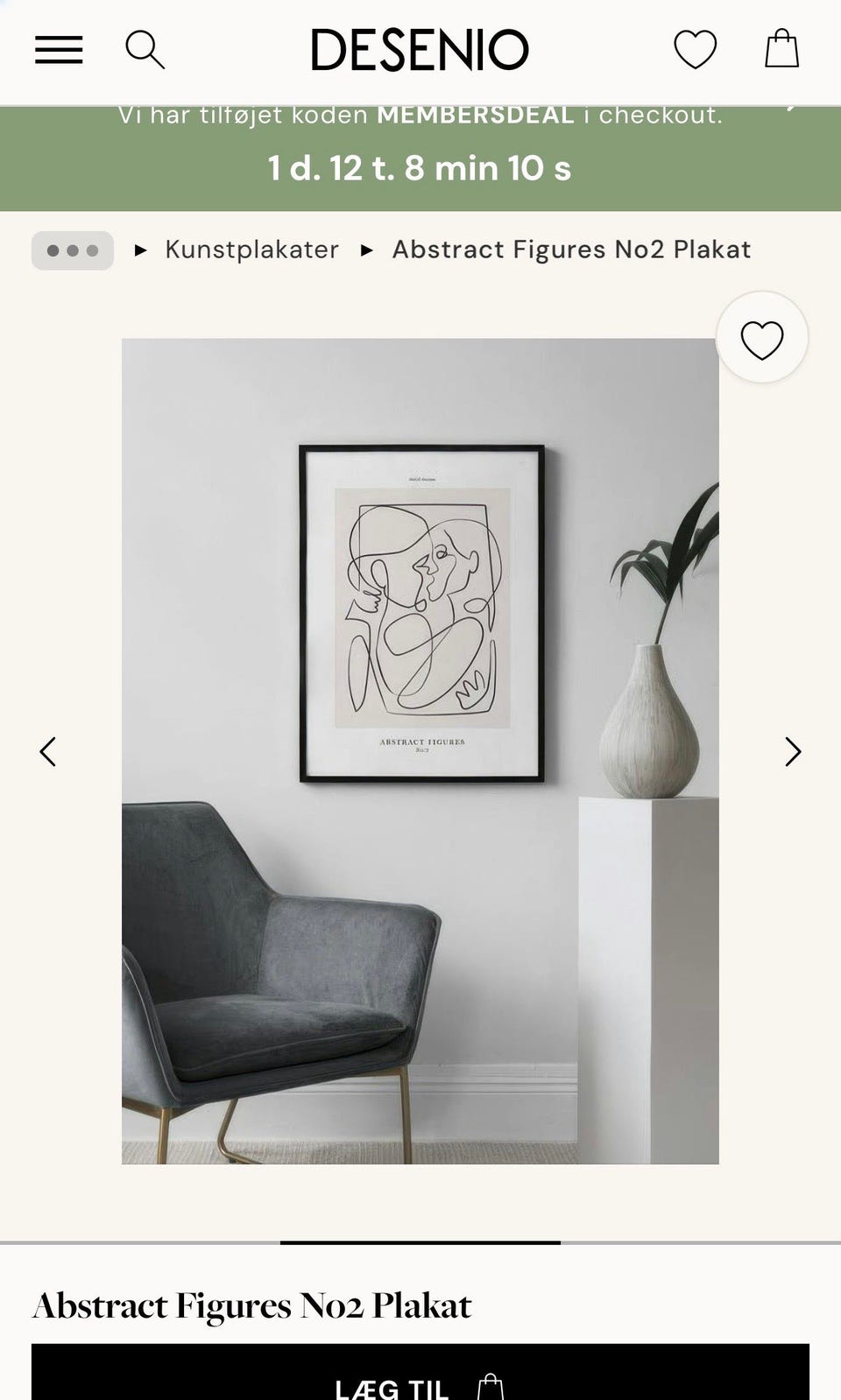Click the Desenio logo to go home
This screenshot has height=1400, width=841.
click(x=420, y=50)
